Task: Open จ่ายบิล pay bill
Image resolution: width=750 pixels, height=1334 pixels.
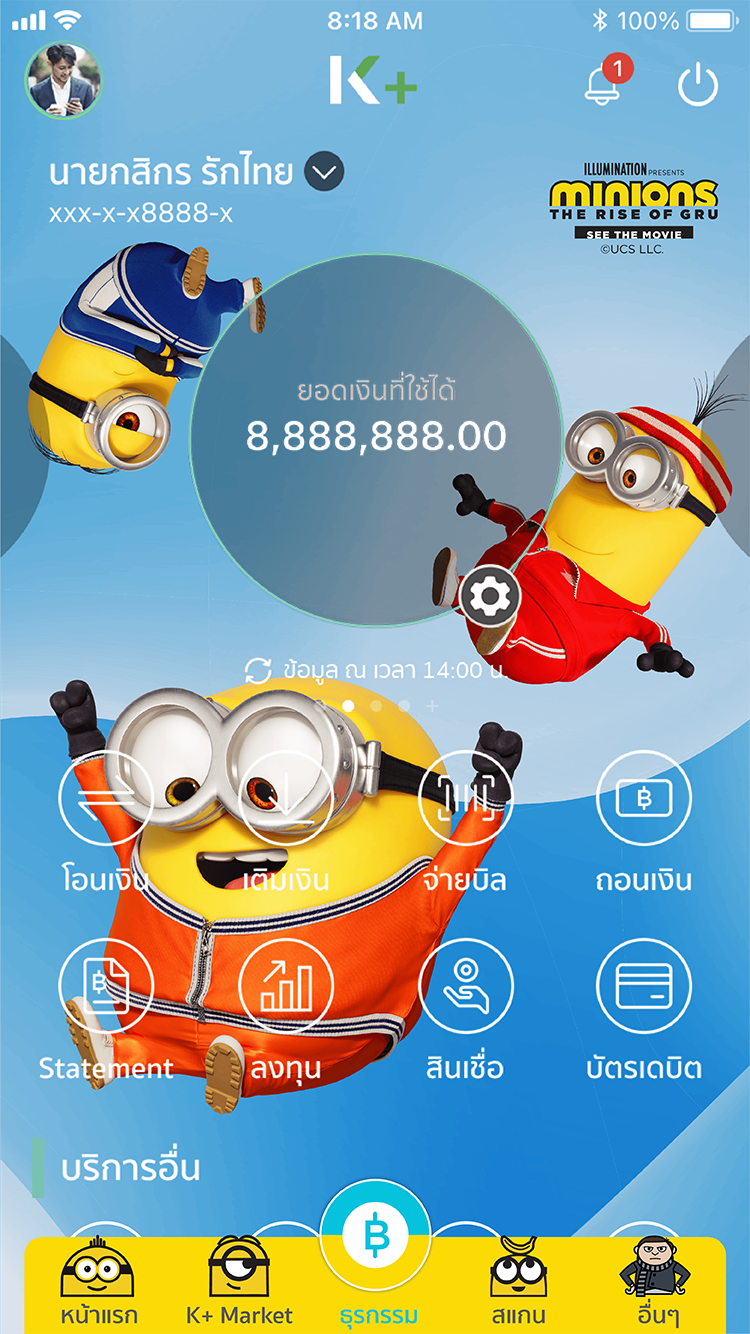Action: point(464,798)
